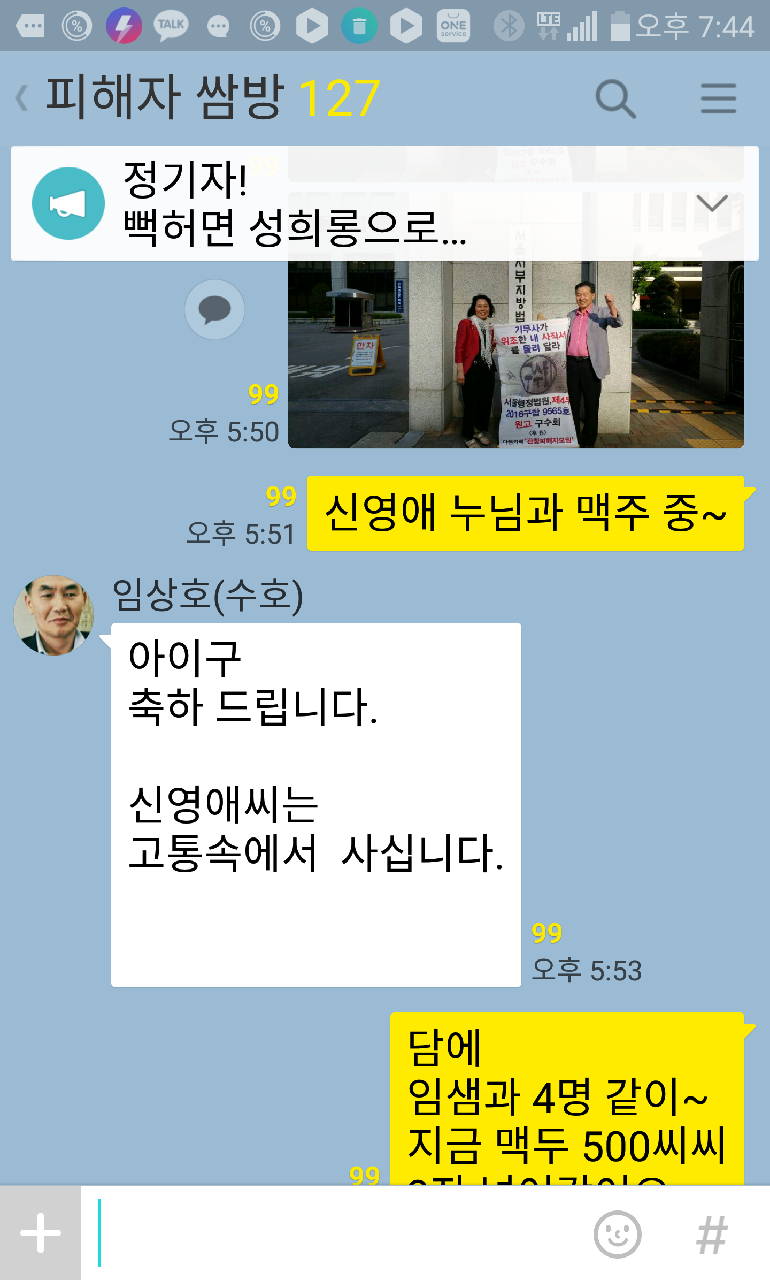Go back from the 피해자 쌈방 chat
Image resolution: width=770 pixels, height=1280 pixels.
pyautogui.click(x=22, y=98)
